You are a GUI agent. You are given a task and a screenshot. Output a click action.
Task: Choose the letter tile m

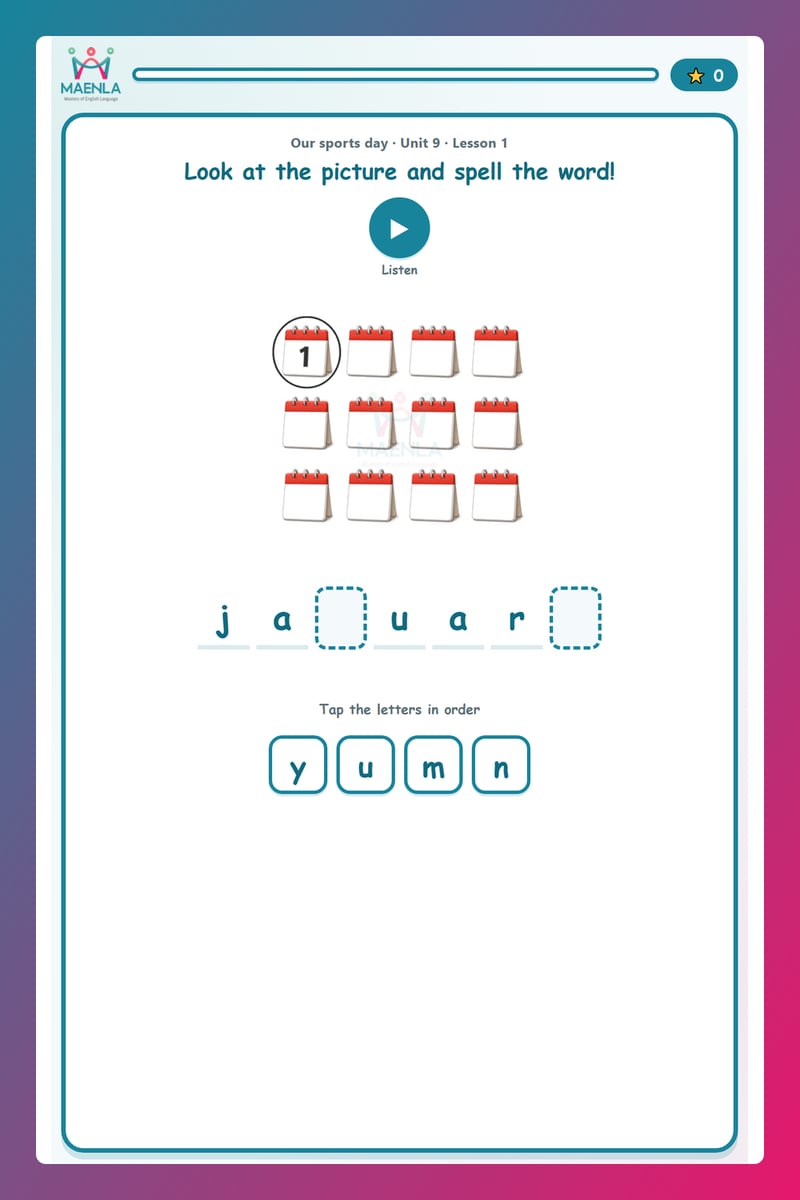click(x=433, y=765)
